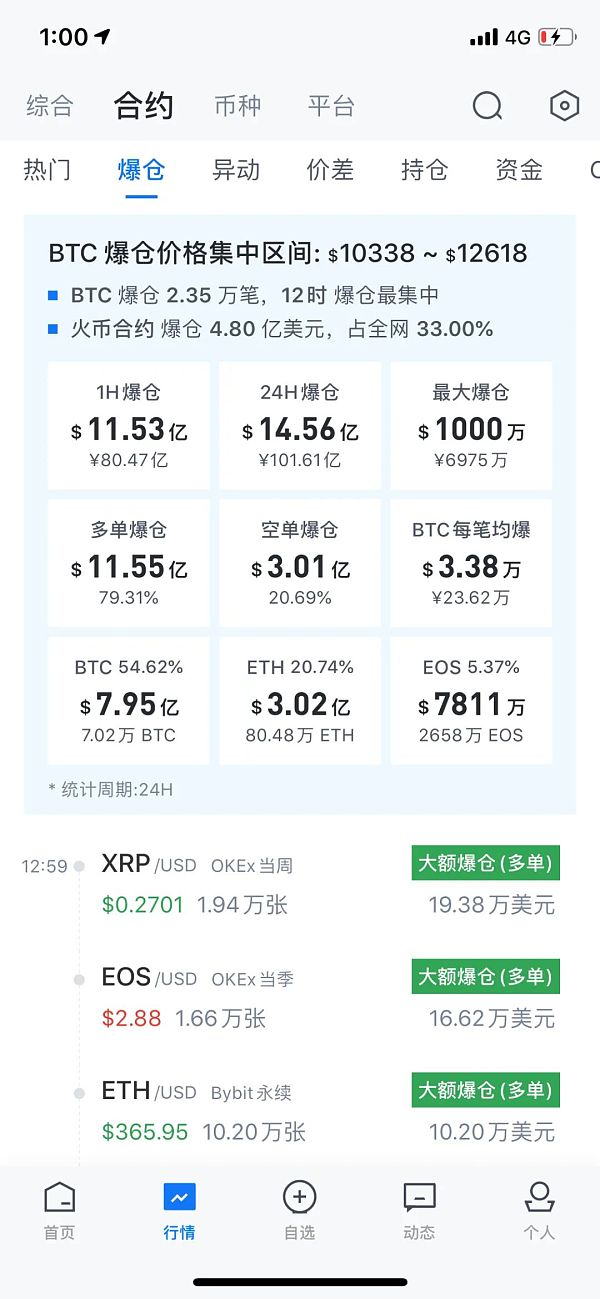600x1299 pixels.
Task: Select the 持仓 sub-tab
Action: (424, 170)
